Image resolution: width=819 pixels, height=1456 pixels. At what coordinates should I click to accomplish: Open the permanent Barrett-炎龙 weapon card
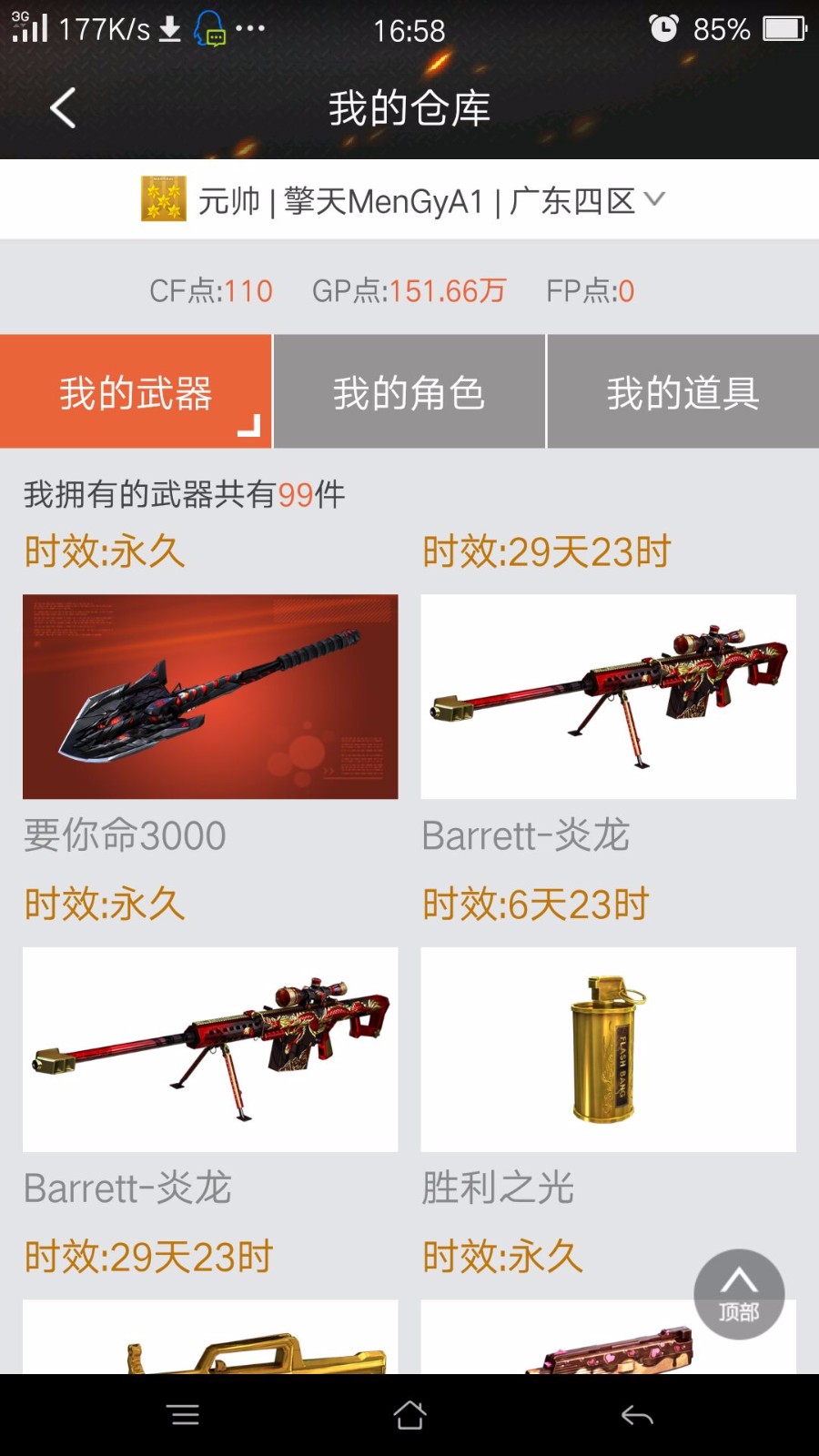tap(210, 1049)
